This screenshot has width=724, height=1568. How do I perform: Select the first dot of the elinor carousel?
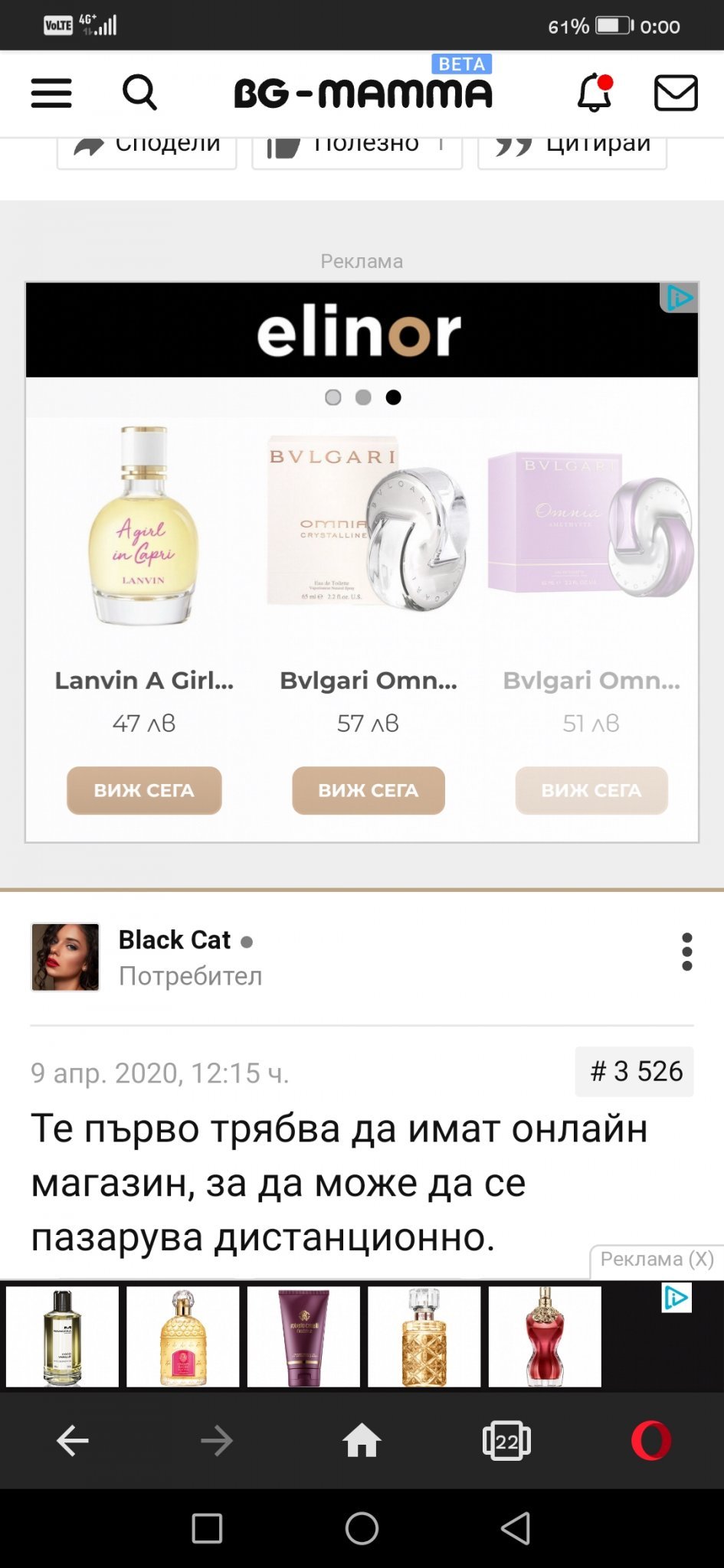(333, 397)
